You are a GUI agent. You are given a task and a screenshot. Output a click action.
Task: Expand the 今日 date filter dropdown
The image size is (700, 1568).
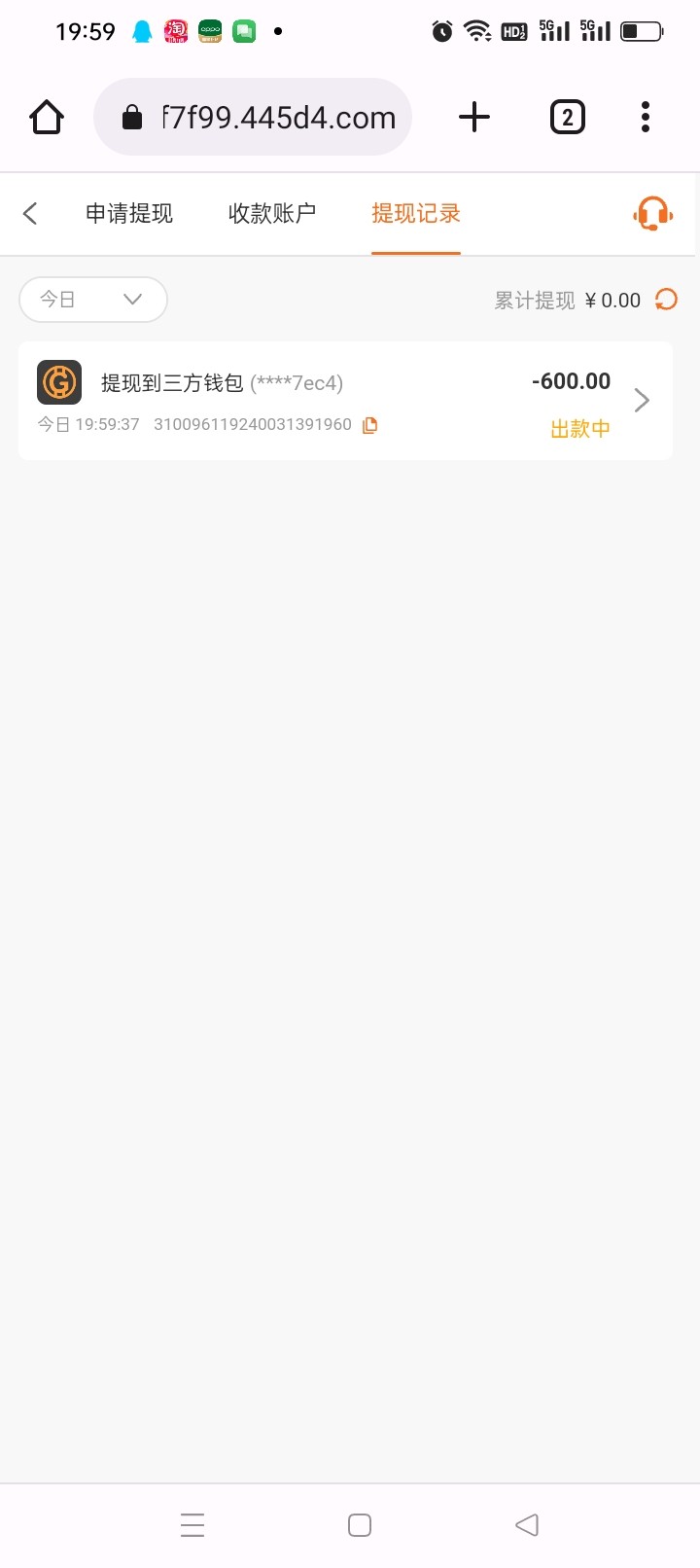(93, 300)
